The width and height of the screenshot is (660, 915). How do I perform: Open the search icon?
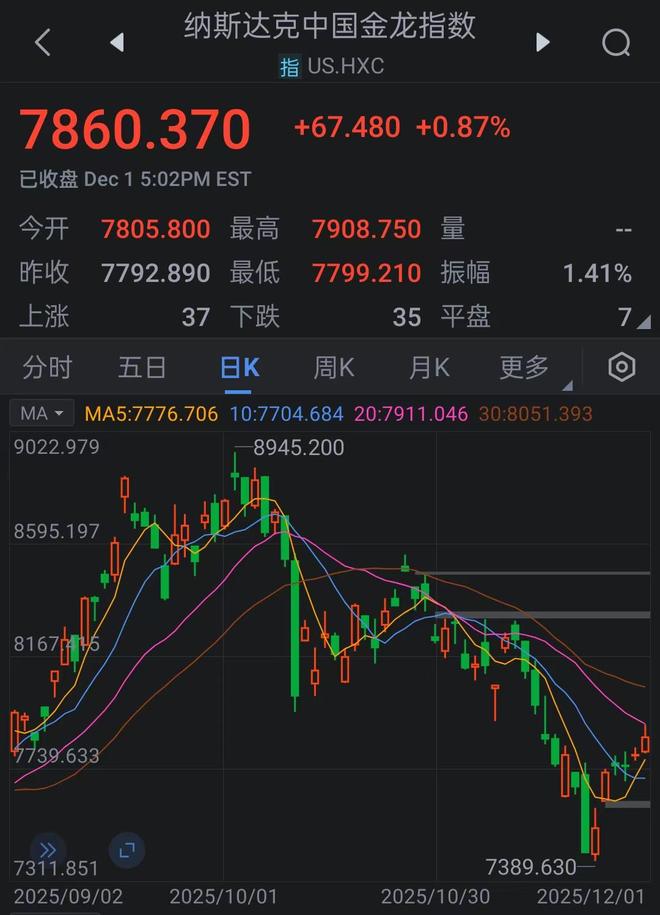click(x=616, y=42)
